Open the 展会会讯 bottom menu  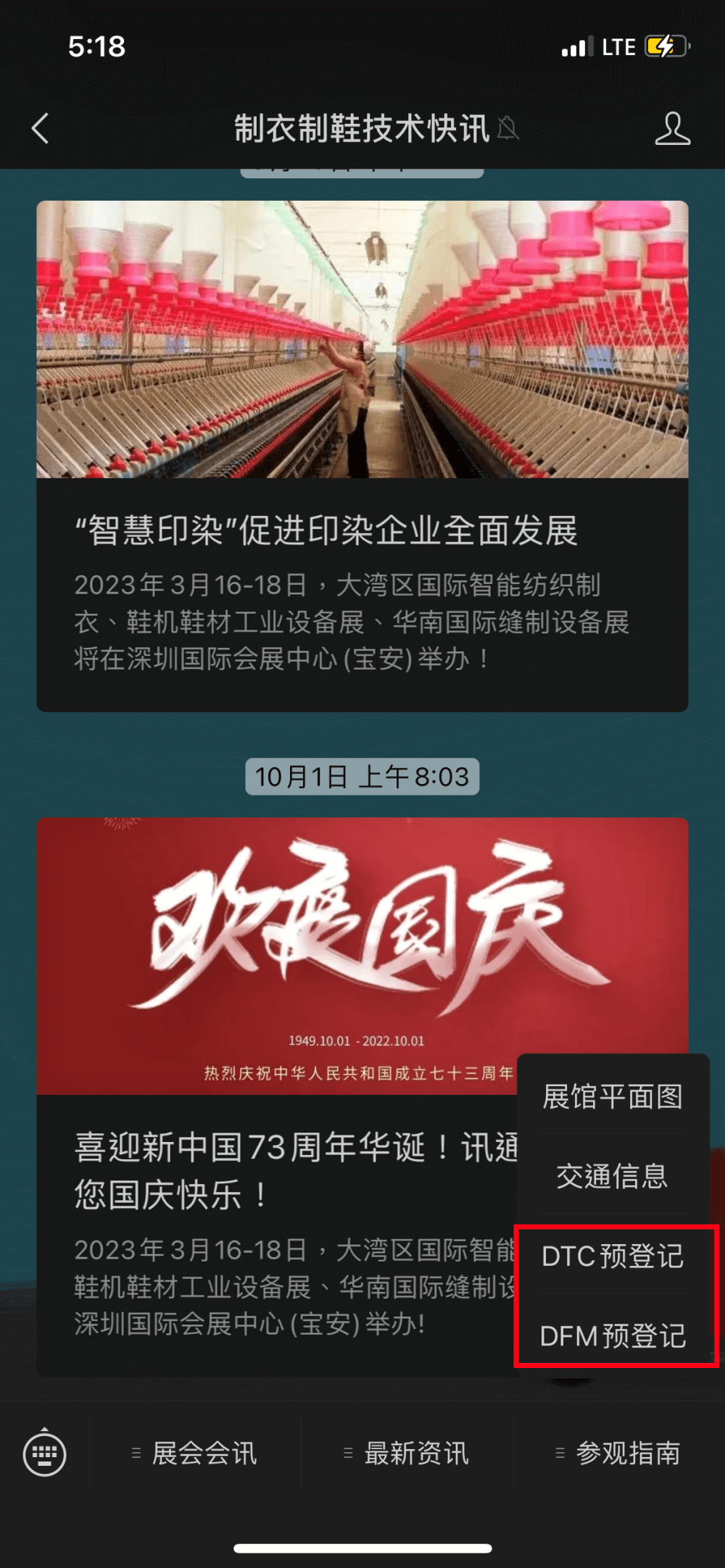click(x=195, y=1454)
